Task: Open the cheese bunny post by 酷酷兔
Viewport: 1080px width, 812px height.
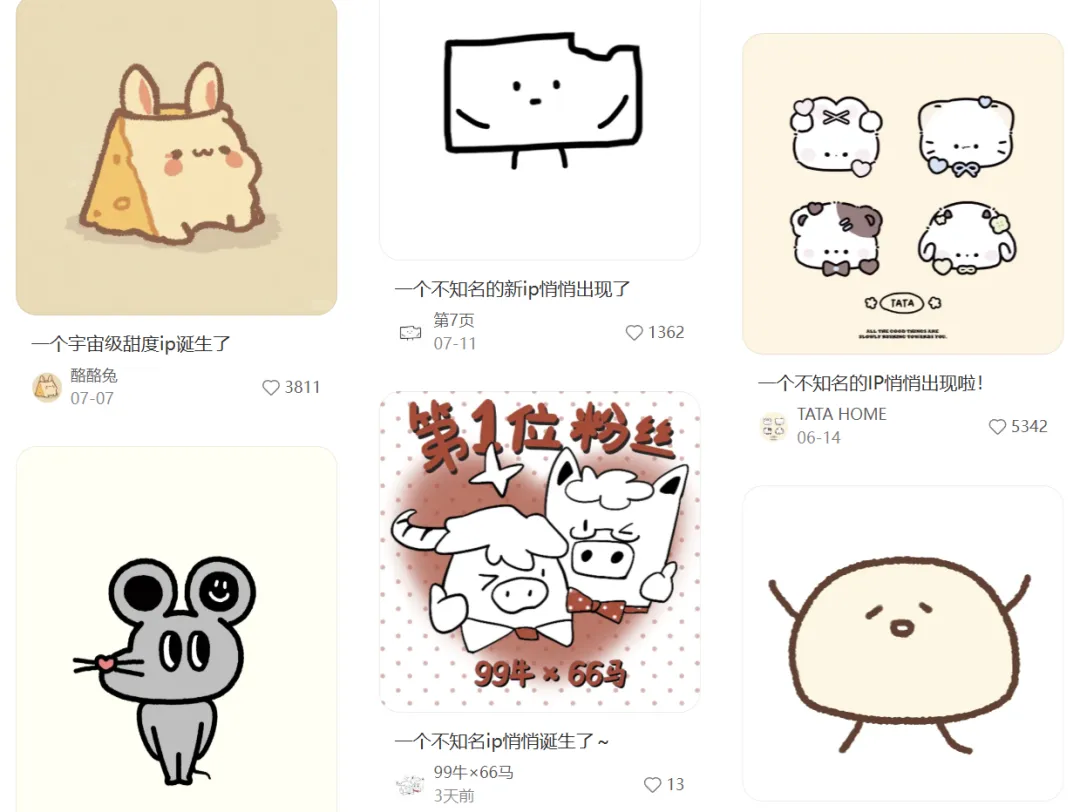Action: click(x=176, y=156)
